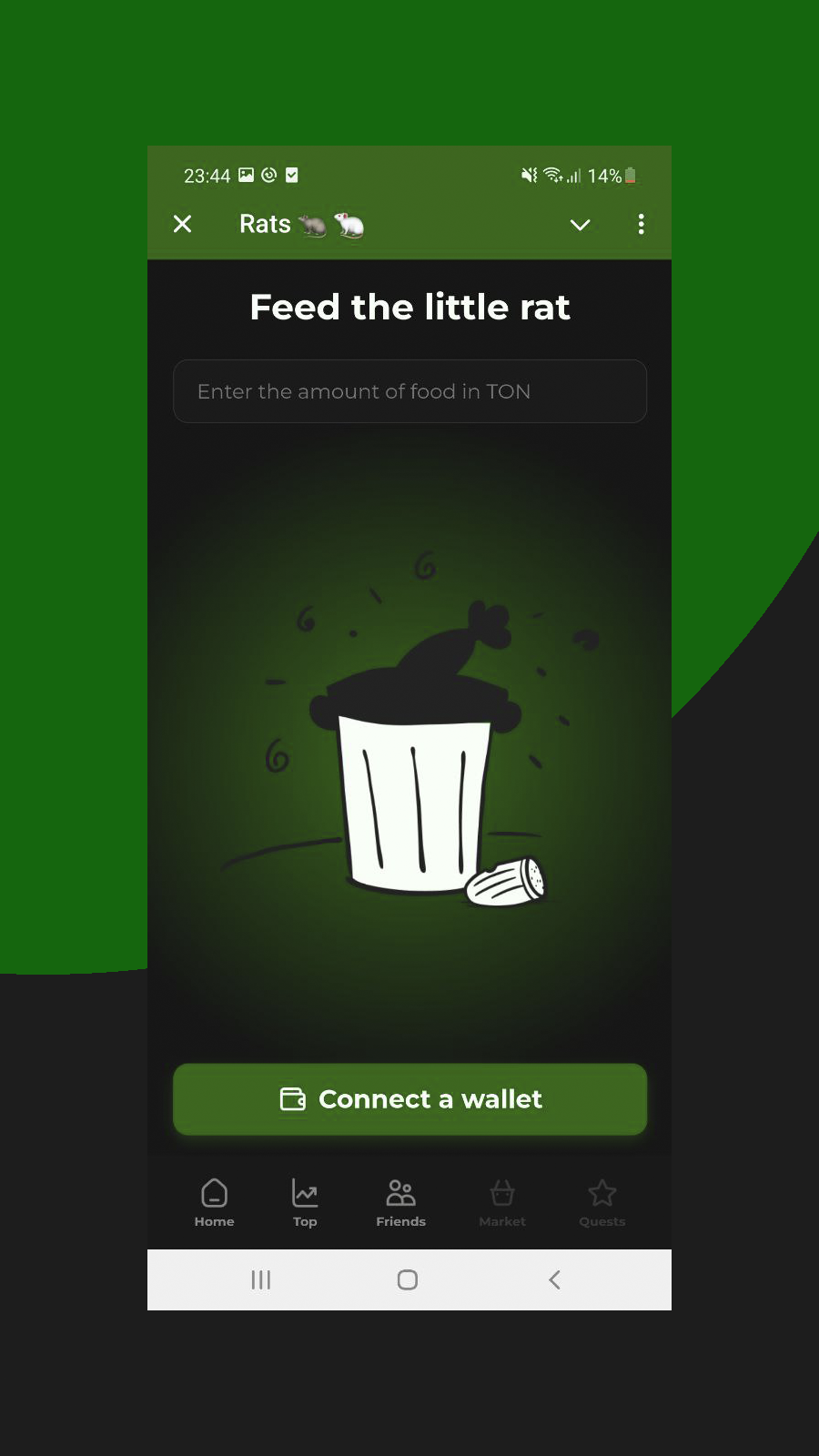Open the Quests tab
The height and width of the screenshot is (1456, 819).
pos(602,1202)
